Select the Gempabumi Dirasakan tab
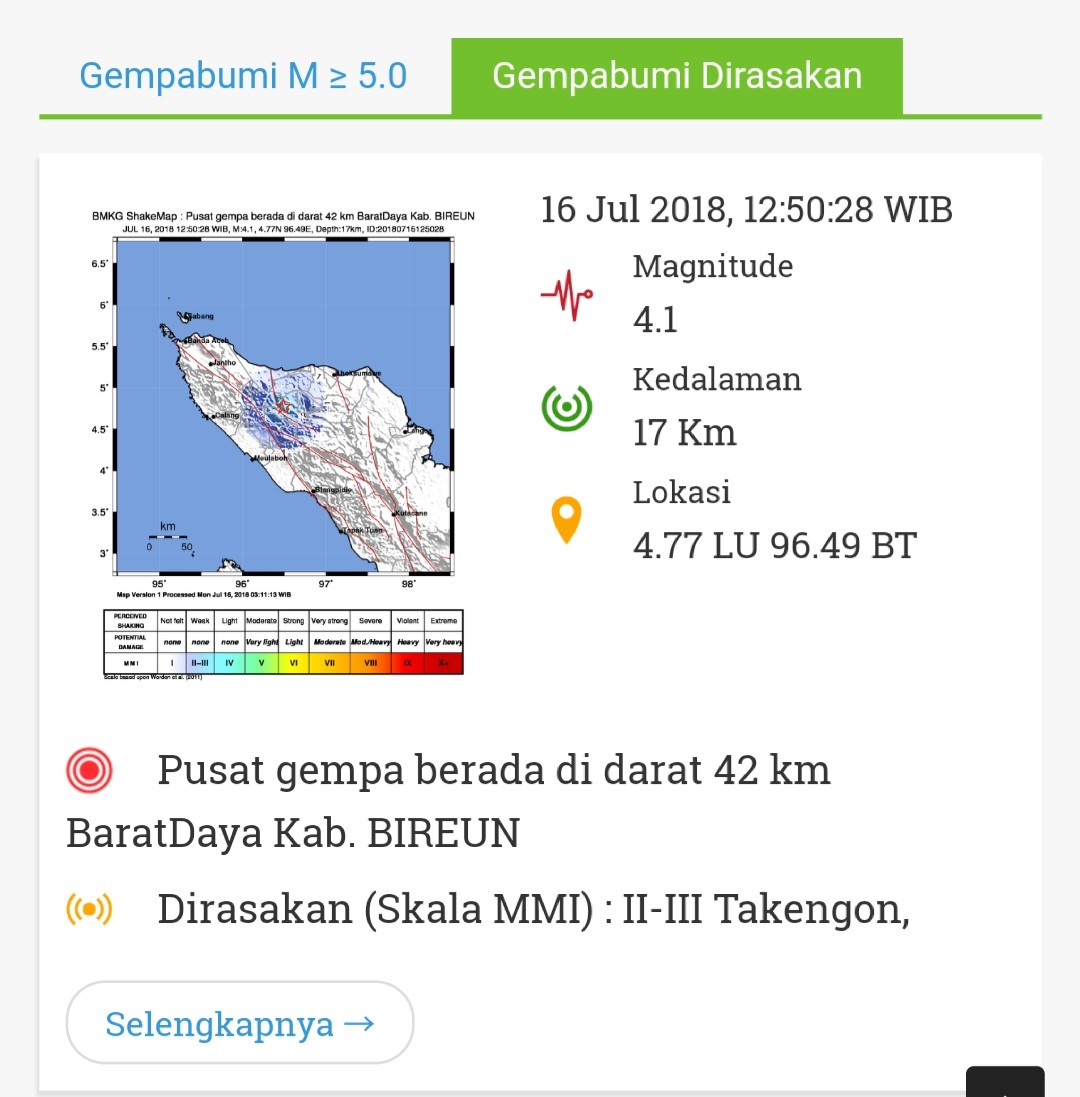Image resolution: width=1080 pixels, height=1097 pixels. click(x=677, y=76)
